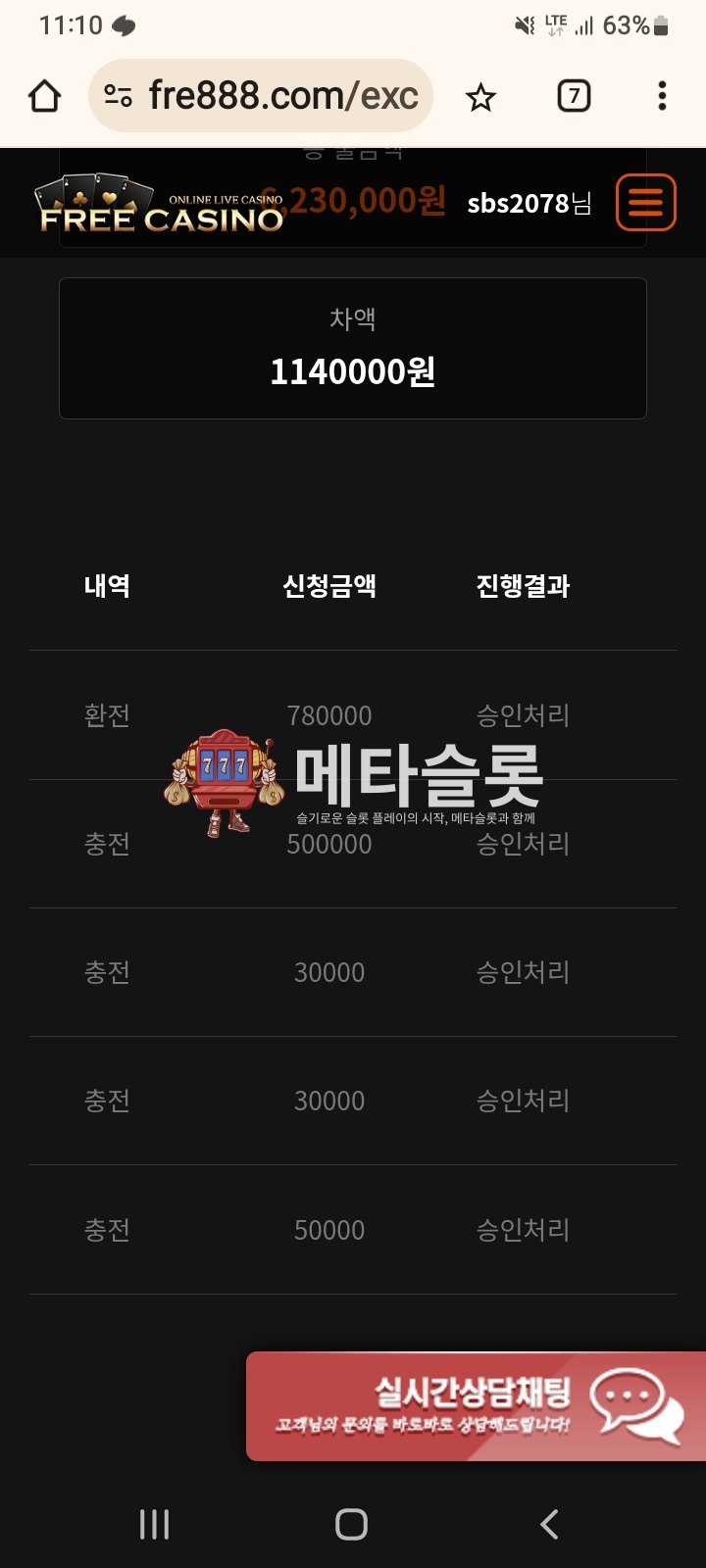Bookmark this page with the star
Viewport: 706px width, 1568px height.
click(480, 97)
